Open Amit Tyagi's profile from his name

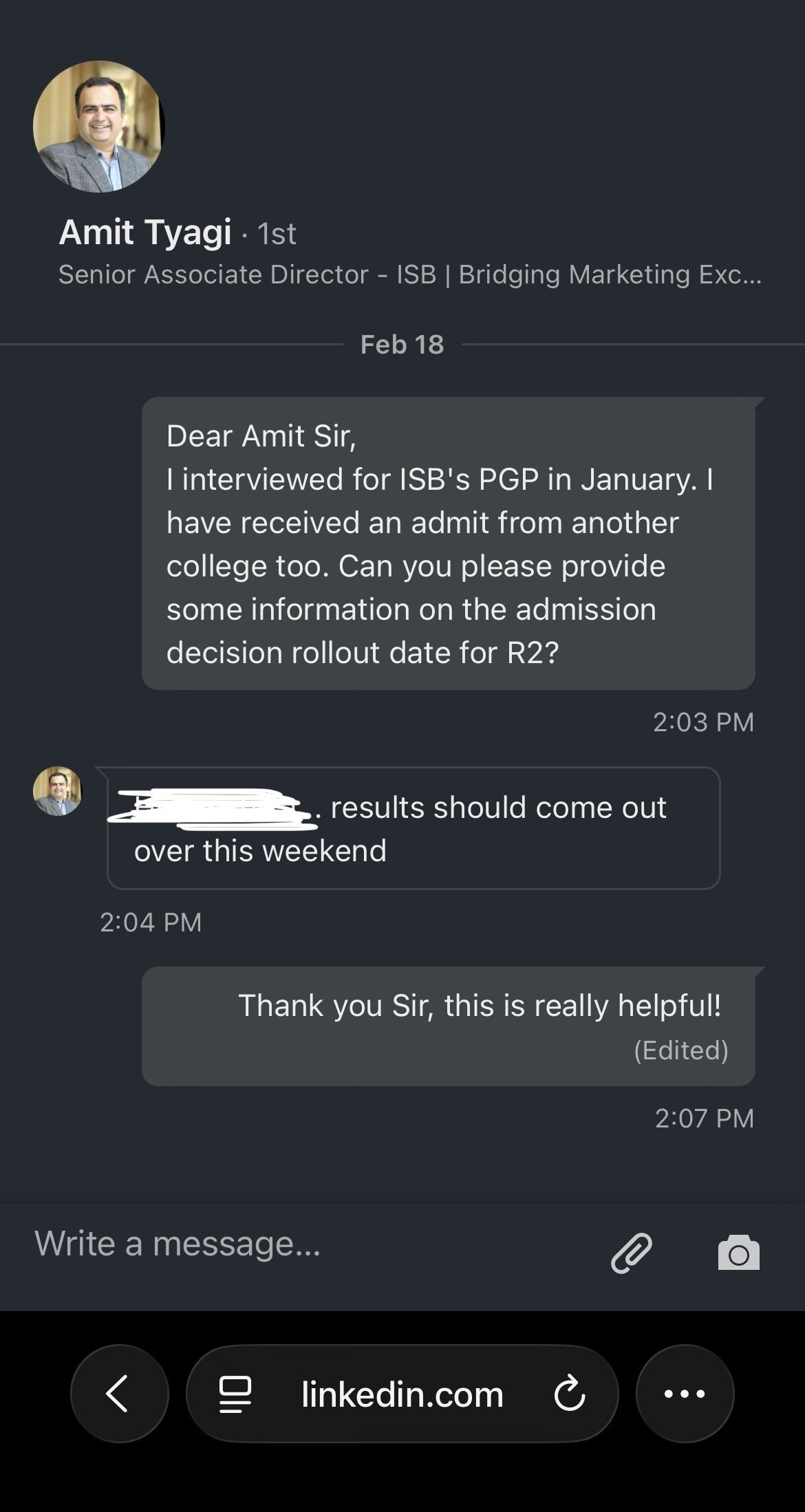coord(145,232)
